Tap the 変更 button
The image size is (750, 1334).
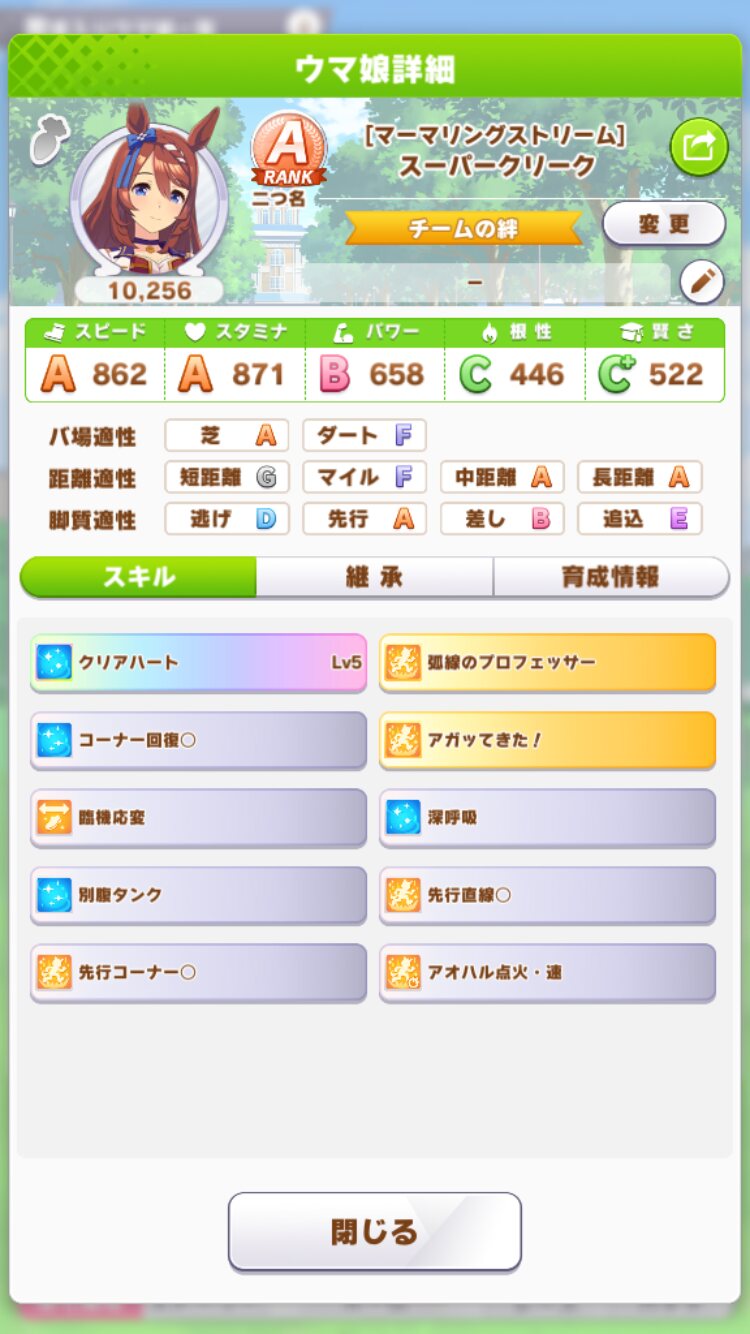[x=664, y=224]
